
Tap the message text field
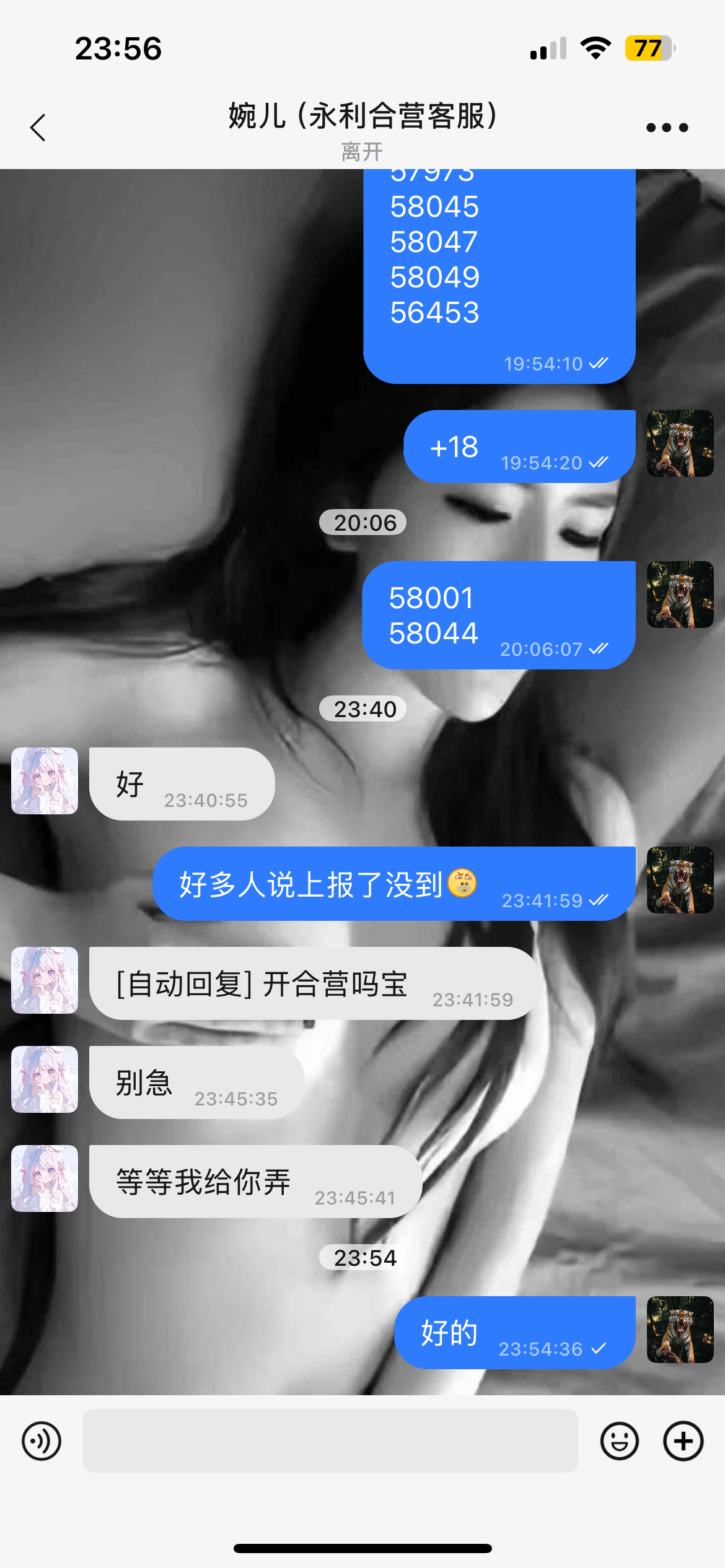(330, 1441)
